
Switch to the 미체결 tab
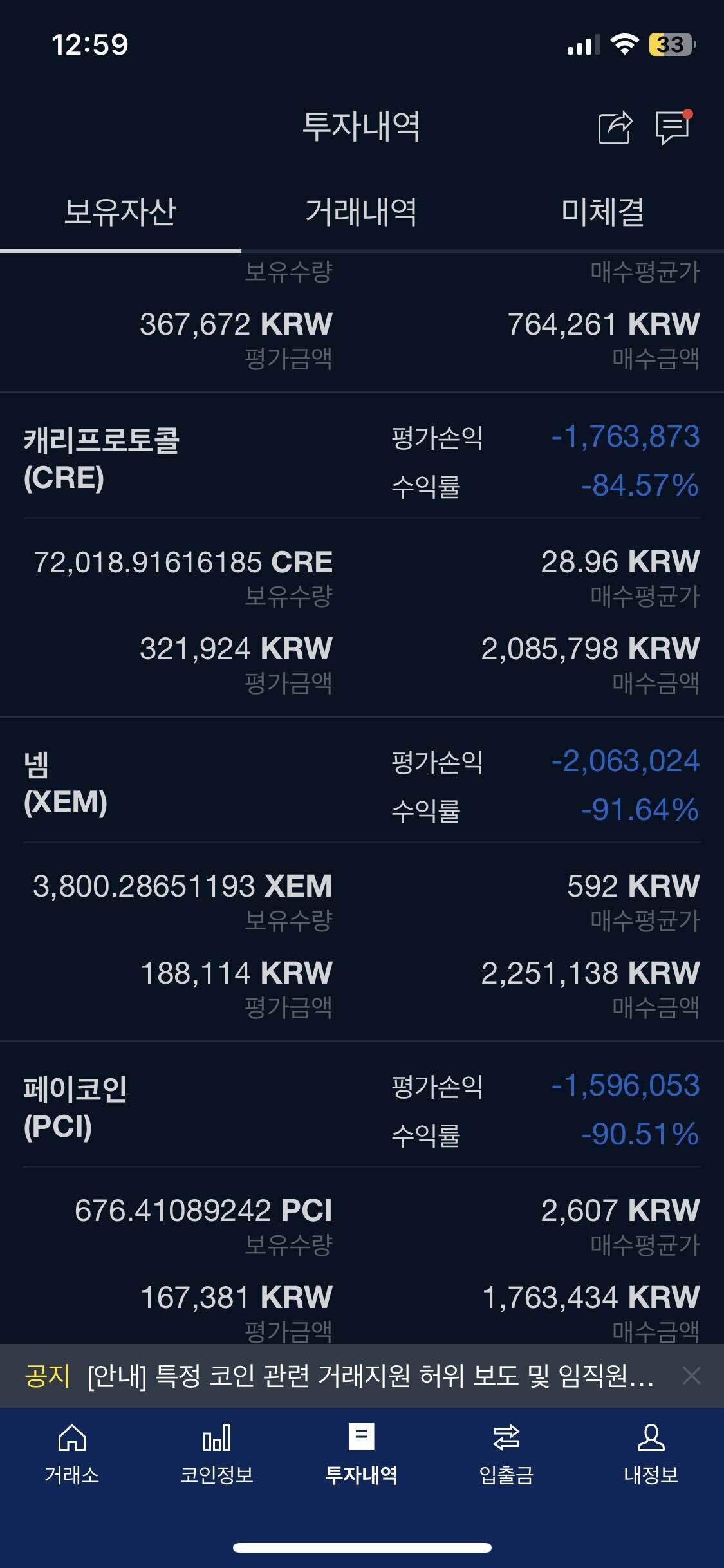coord(602,212)
